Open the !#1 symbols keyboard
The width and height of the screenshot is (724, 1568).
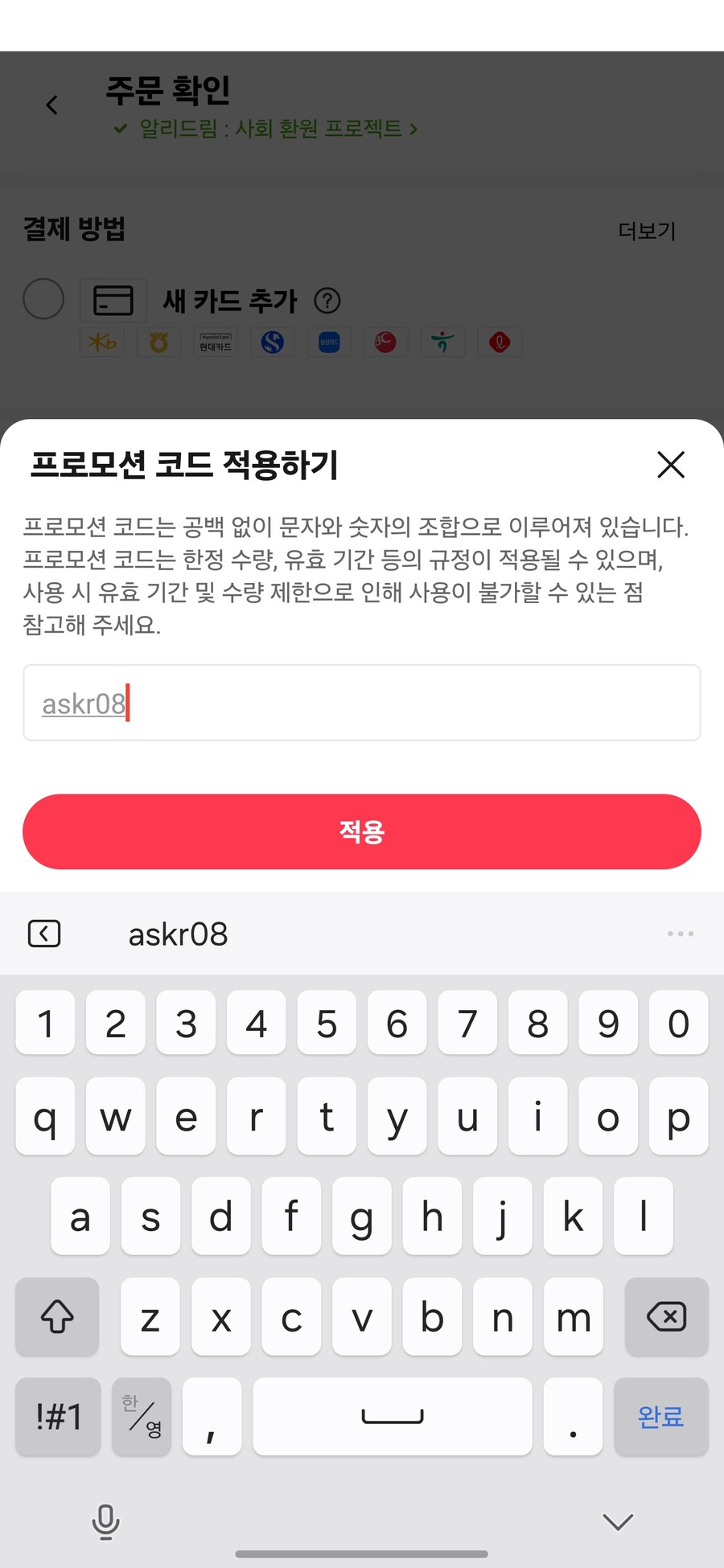58,1417
